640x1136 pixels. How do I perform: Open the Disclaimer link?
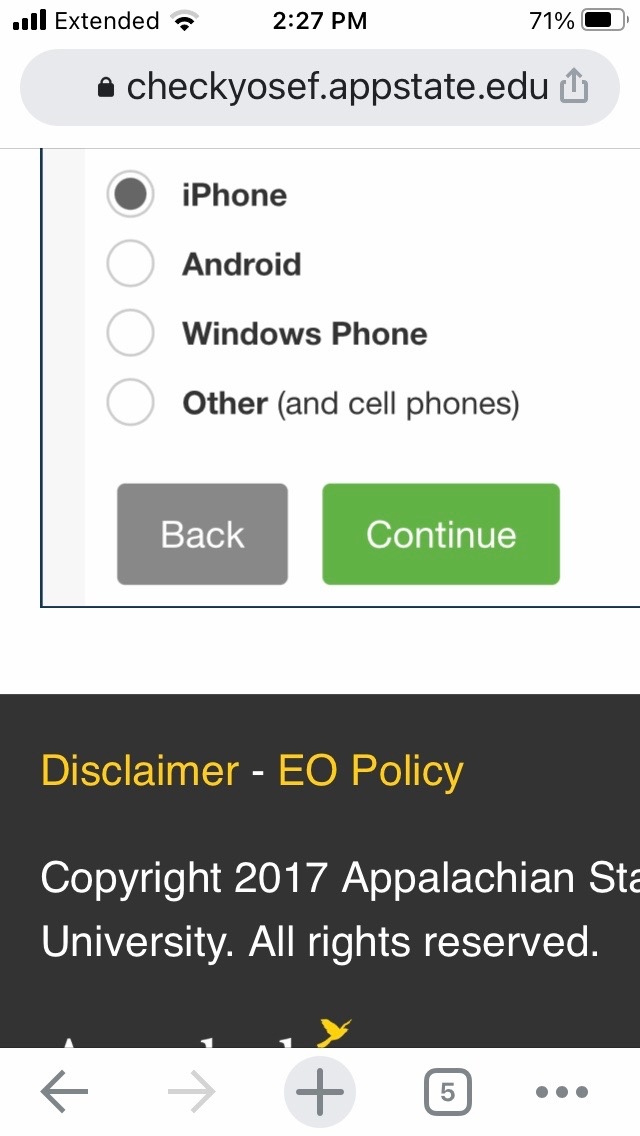point(139,770)
